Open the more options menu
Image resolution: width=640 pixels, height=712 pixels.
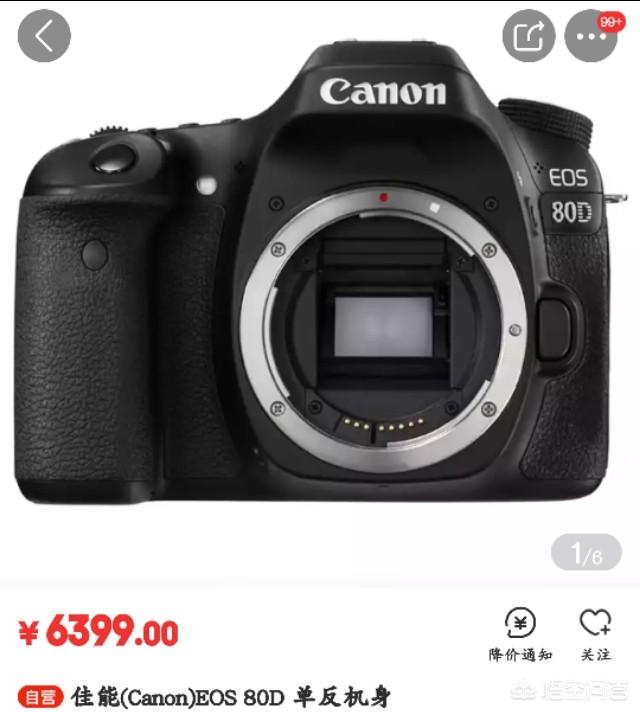tap(591, 36)
